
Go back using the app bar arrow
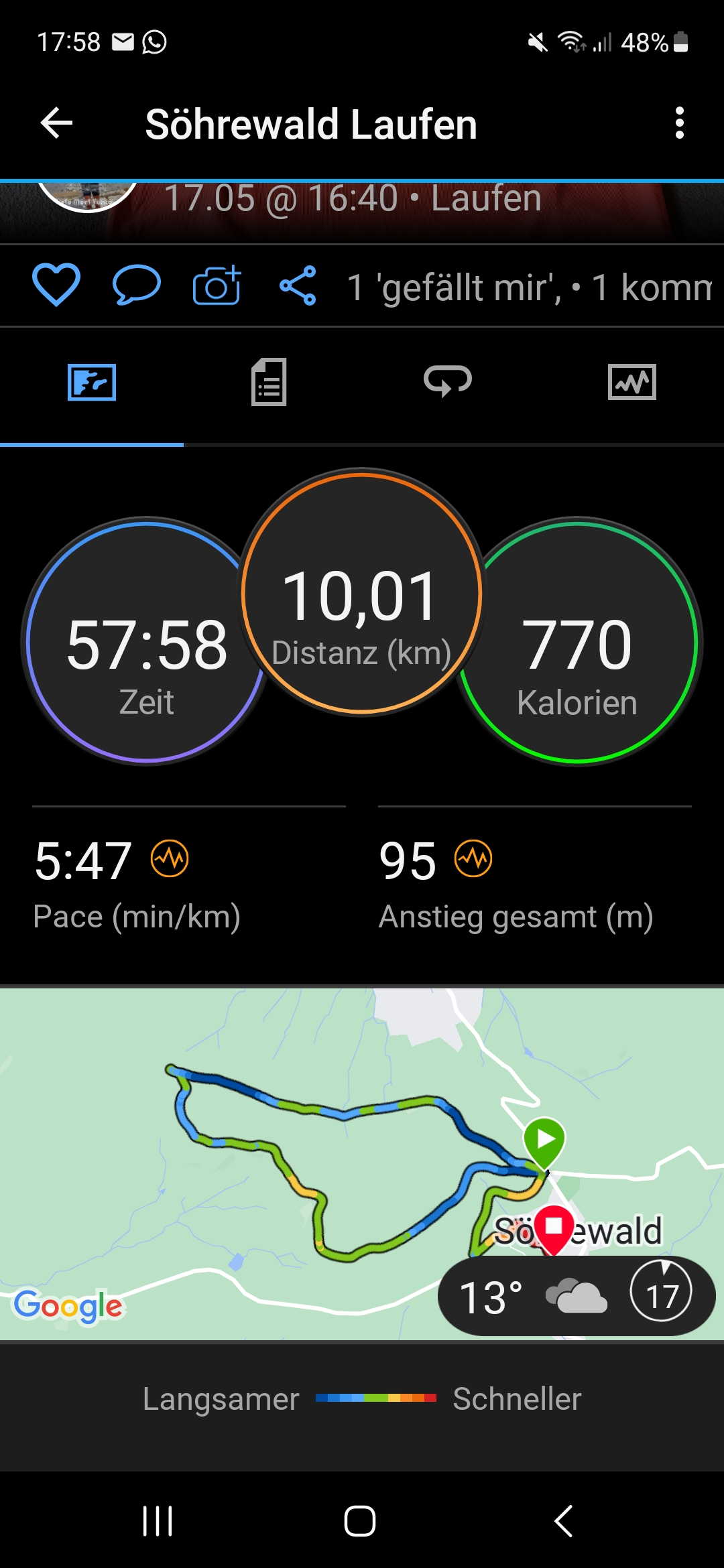(x=56, y=123)
